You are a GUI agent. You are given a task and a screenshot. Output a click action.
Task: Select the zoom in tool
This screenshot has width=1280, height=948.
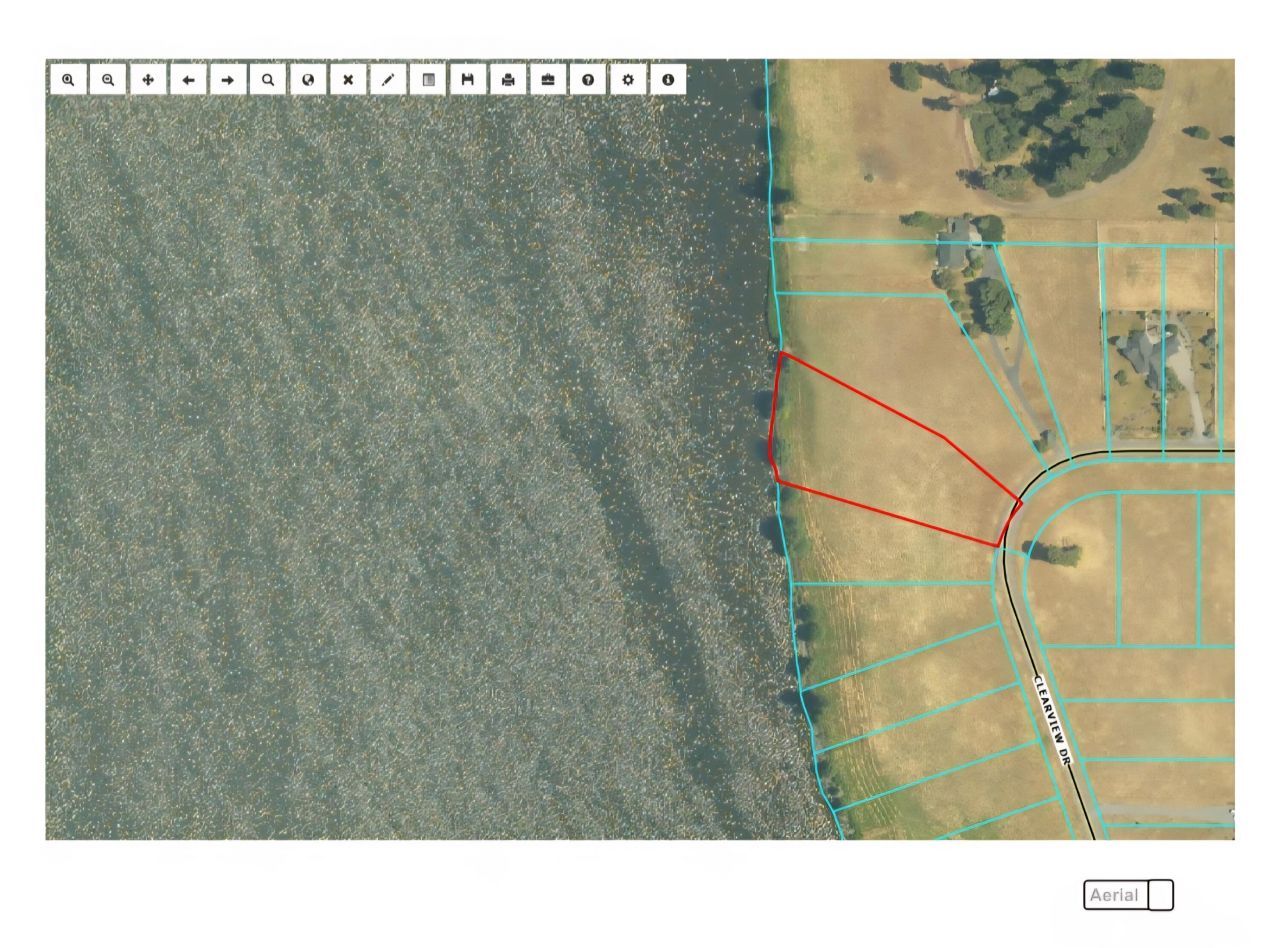68,79
